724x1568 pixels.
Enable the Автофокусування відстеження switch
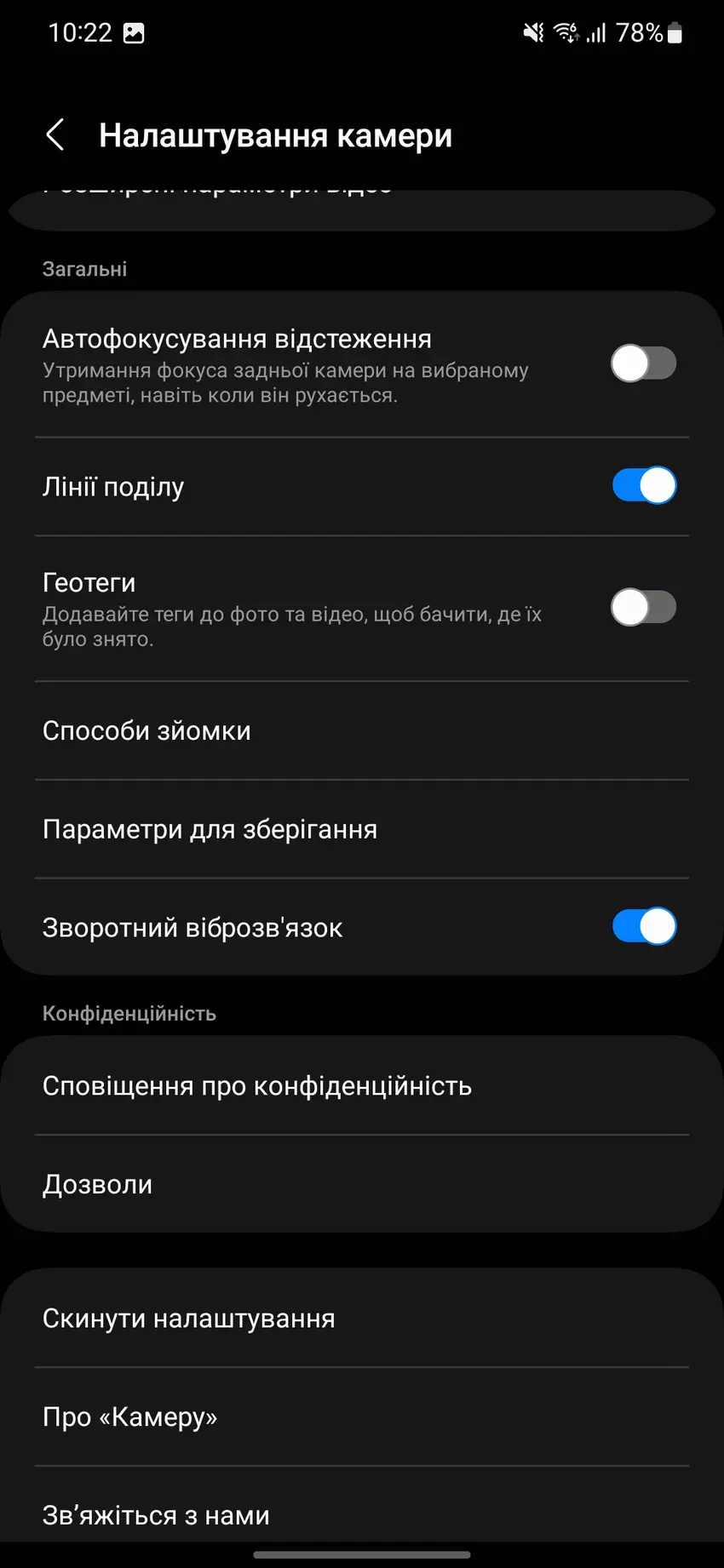pos(643,364)
